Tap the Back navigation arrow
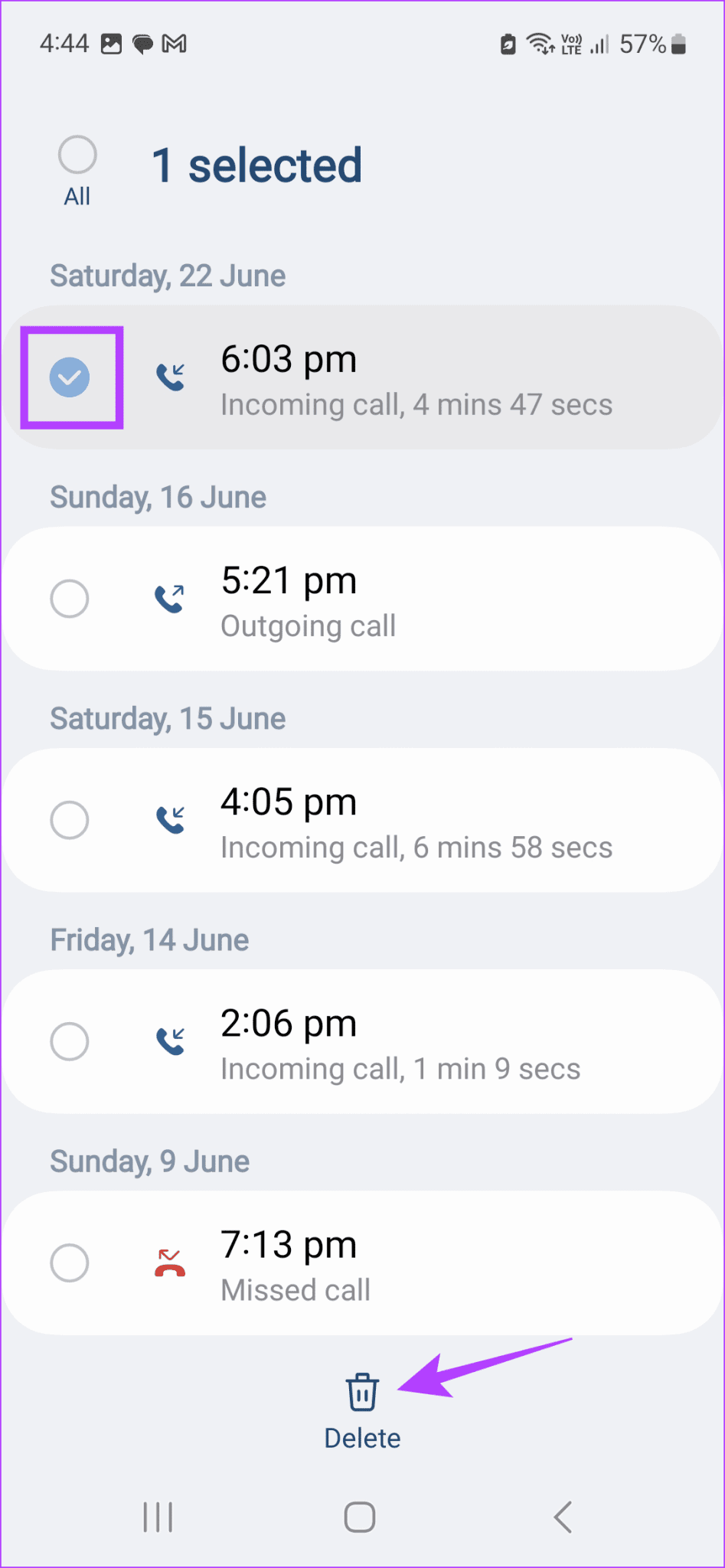The height and width of the screenshot is (1568, 725). [563, 1517]
